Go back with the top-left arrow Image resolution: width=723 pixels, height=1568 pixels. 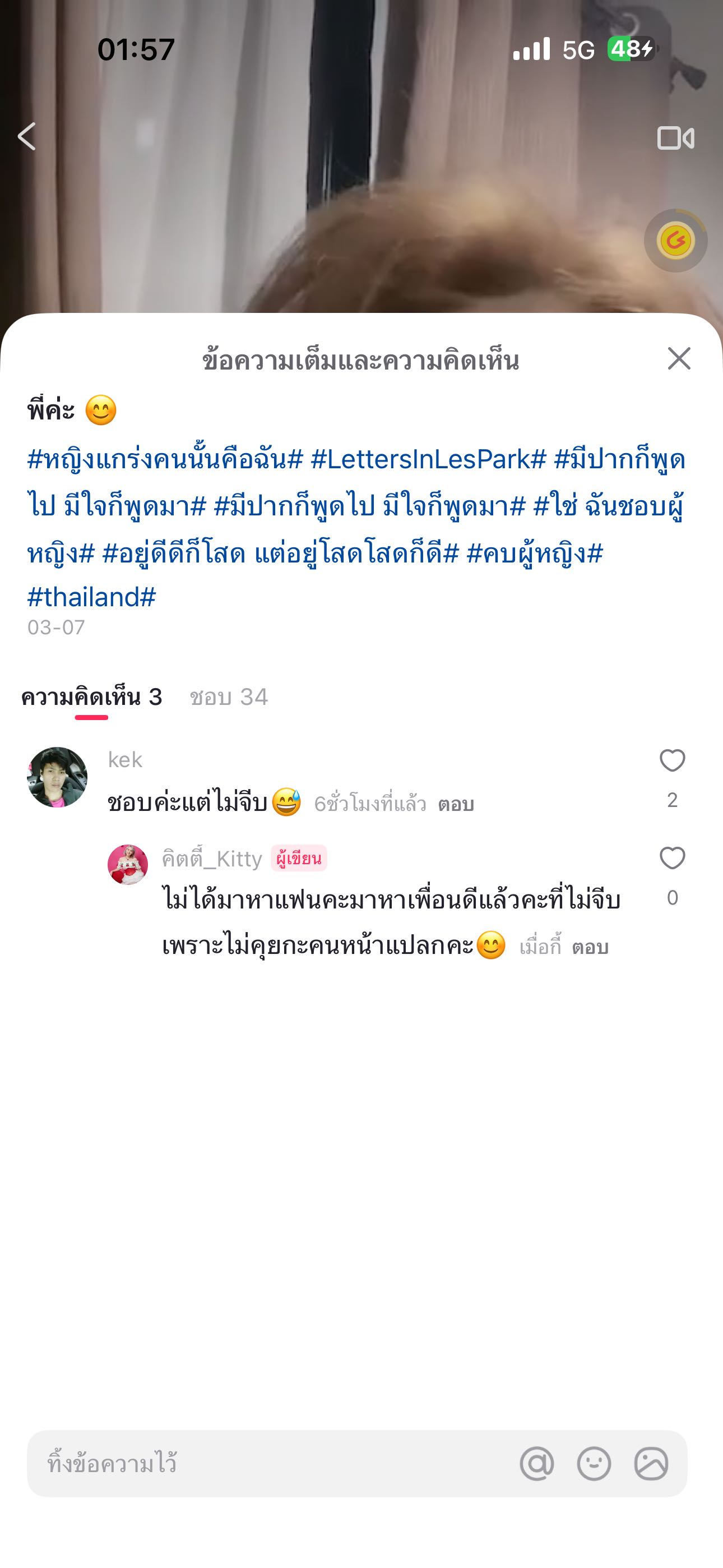click(27, 136)
